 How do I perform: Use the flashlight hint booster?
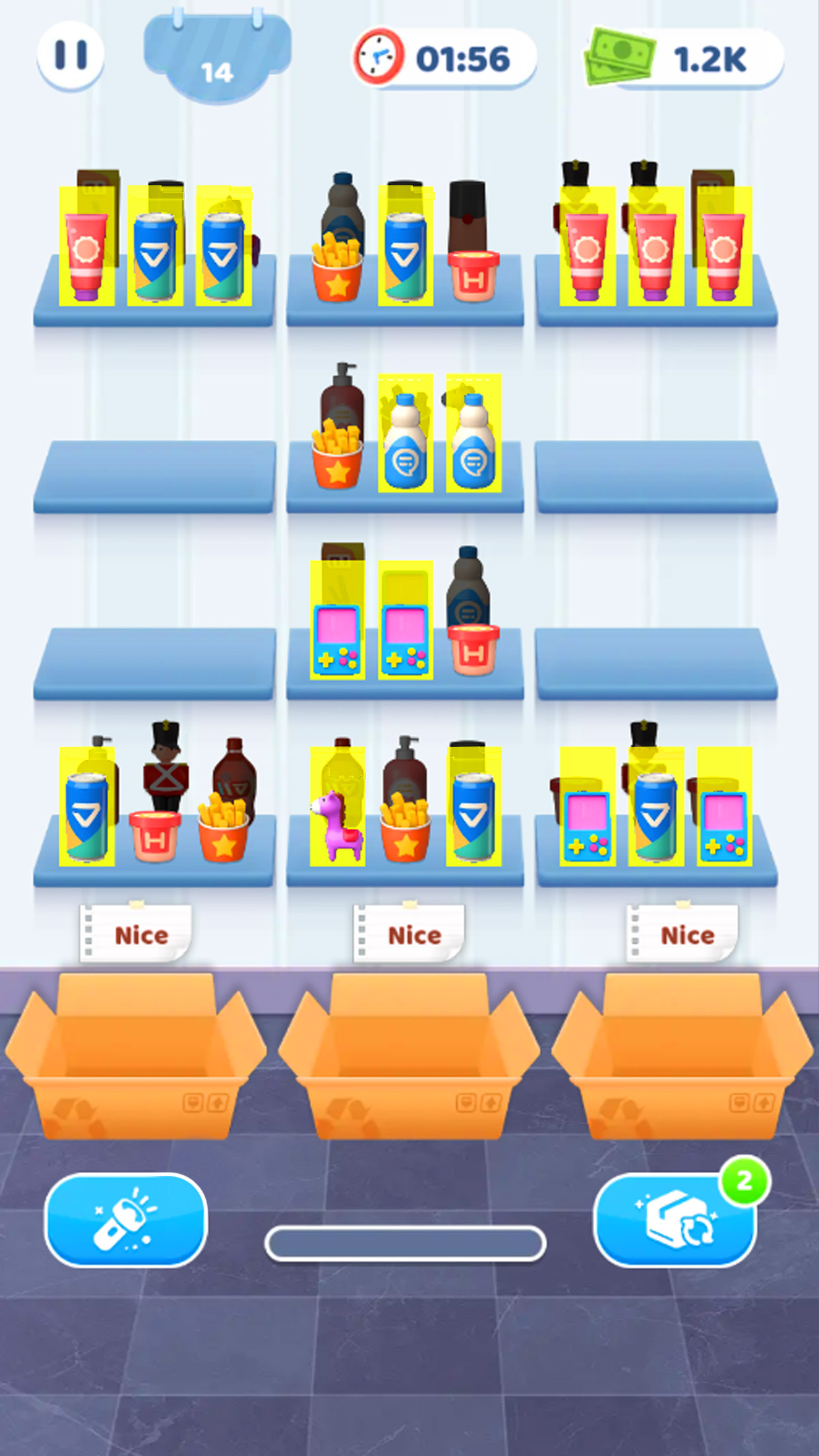126,1221
